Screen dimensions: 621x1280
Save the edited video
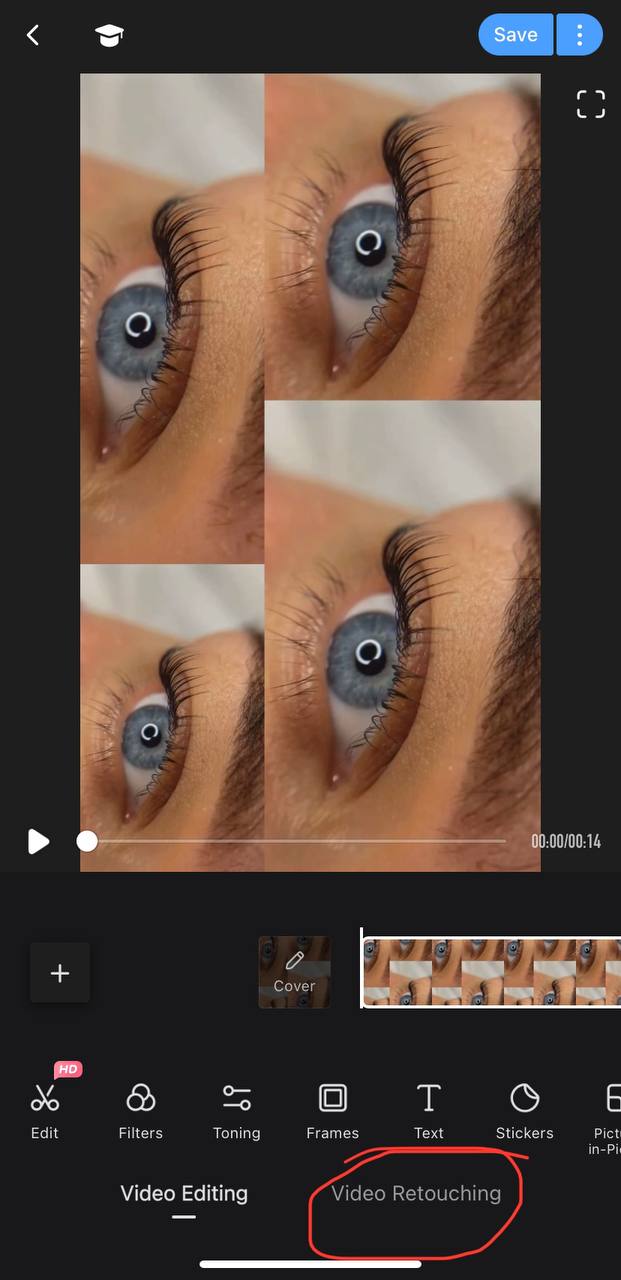(516, 35)
